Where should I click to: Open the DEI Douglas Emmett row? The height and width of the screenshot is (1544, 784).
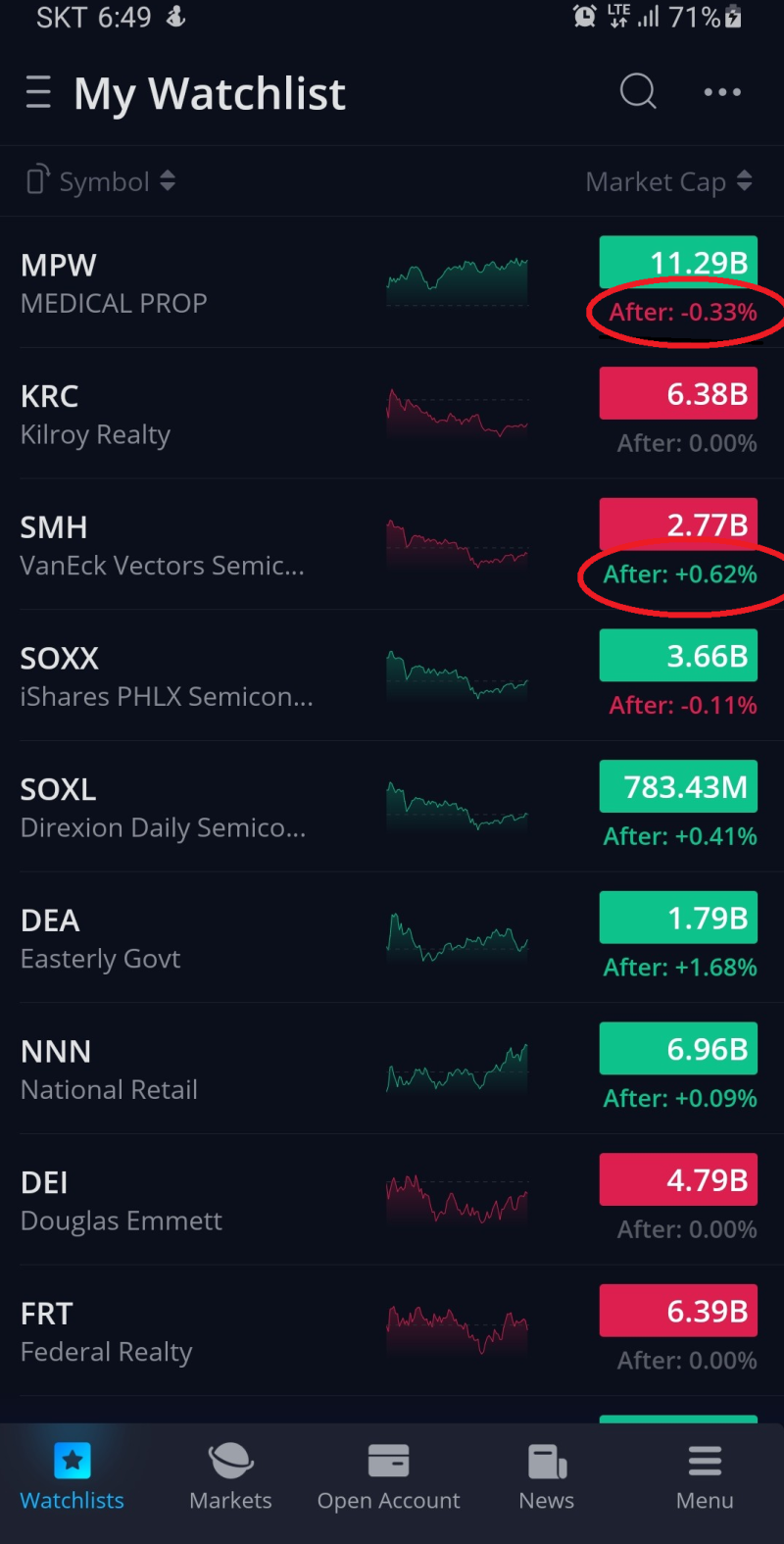392,1200
